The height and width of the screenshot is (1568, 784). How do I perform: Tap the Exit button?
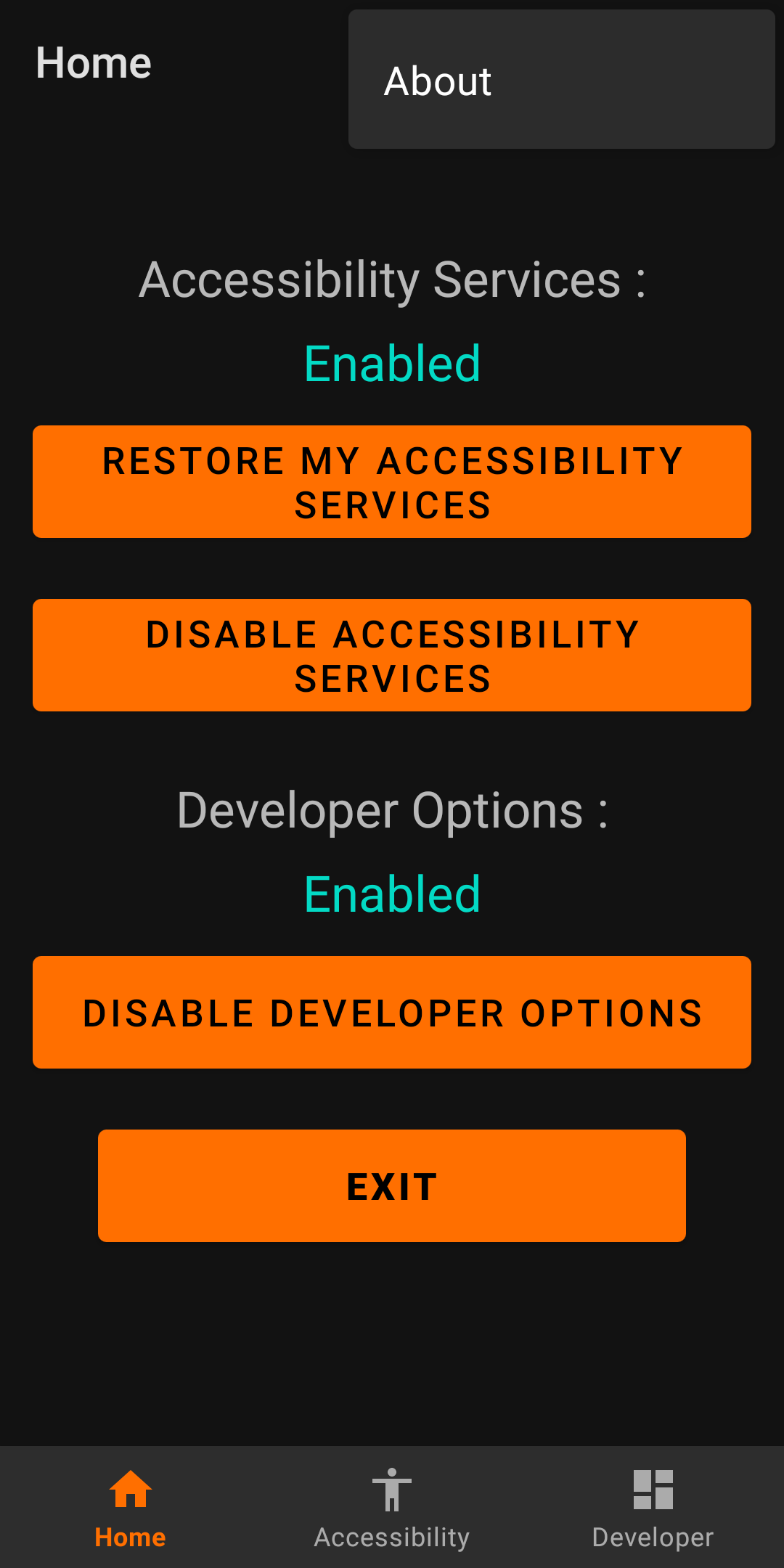point(392,1186)
